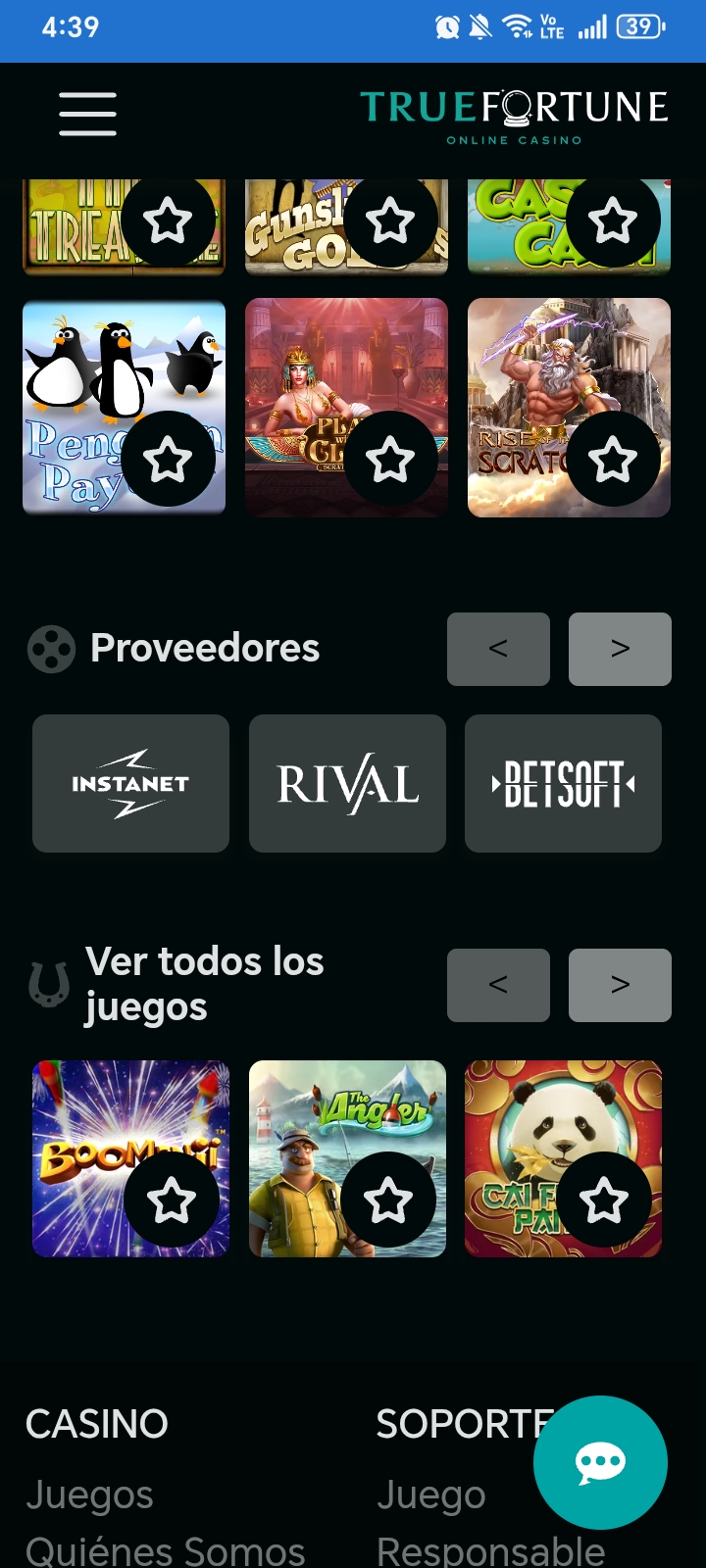Click the left arrow in Proveedores carousel
The image size is (706, 1568).
[498, 649]
